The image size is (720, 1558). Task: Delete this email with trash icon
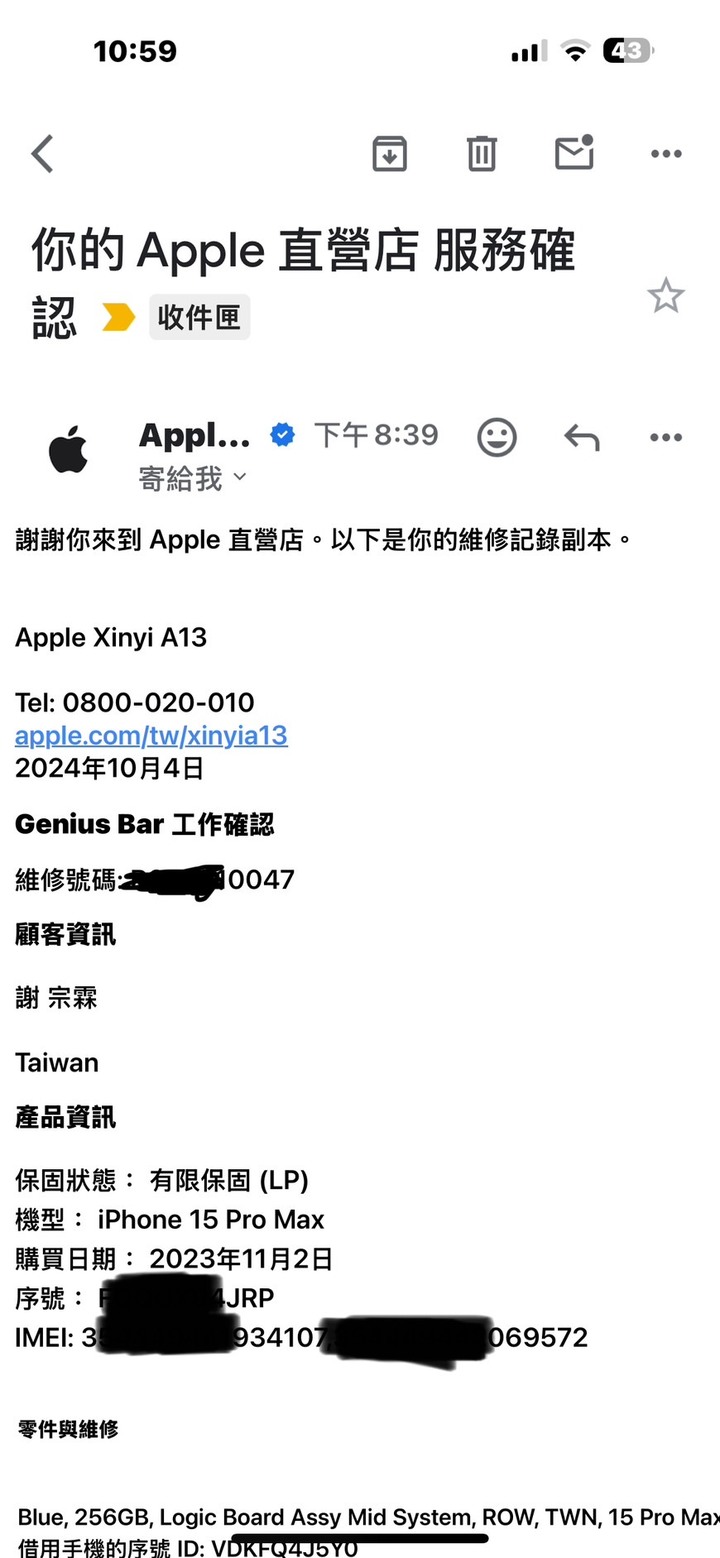tap(481, 154)
